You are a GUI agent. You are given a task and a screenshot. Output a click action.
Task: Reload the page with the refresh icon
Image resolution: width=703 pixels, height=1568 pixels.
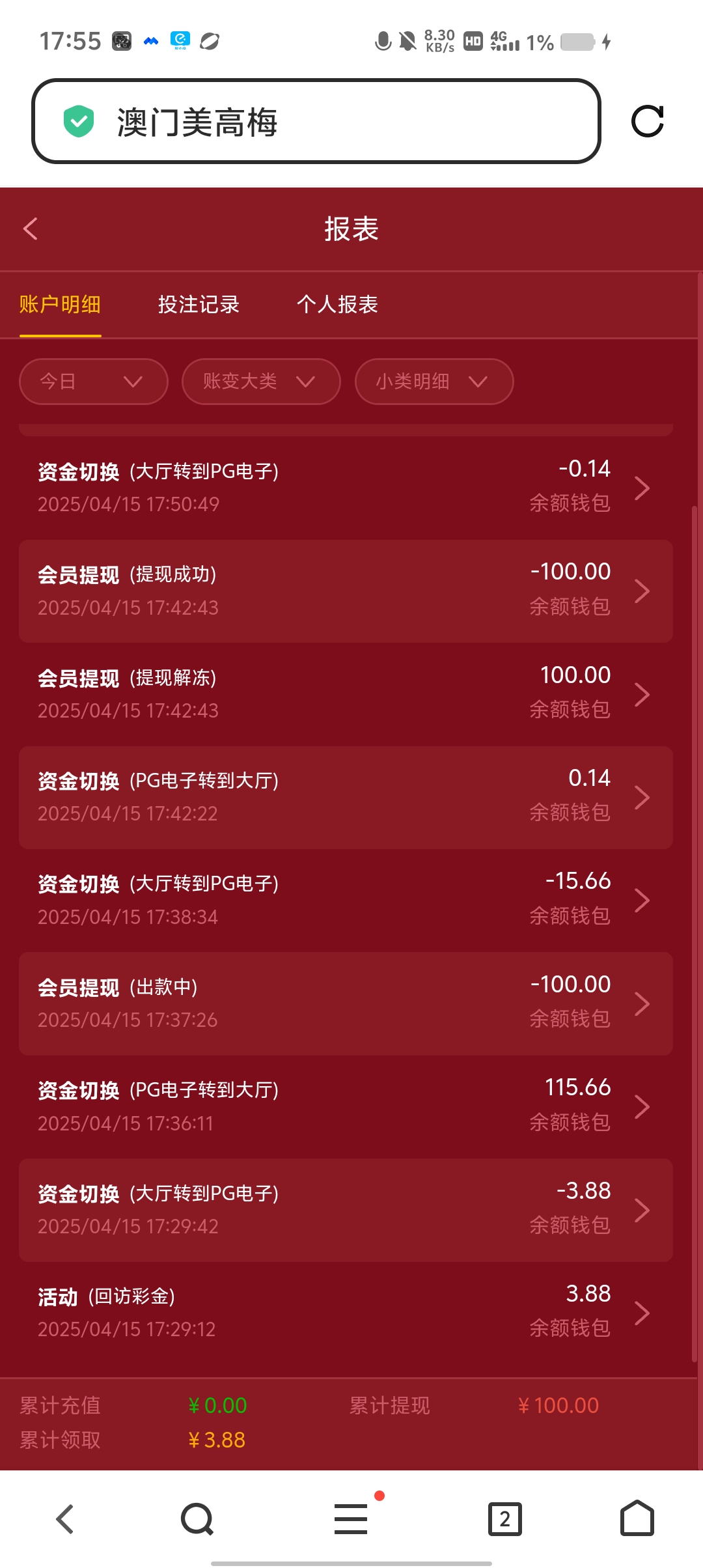(647, 121)
